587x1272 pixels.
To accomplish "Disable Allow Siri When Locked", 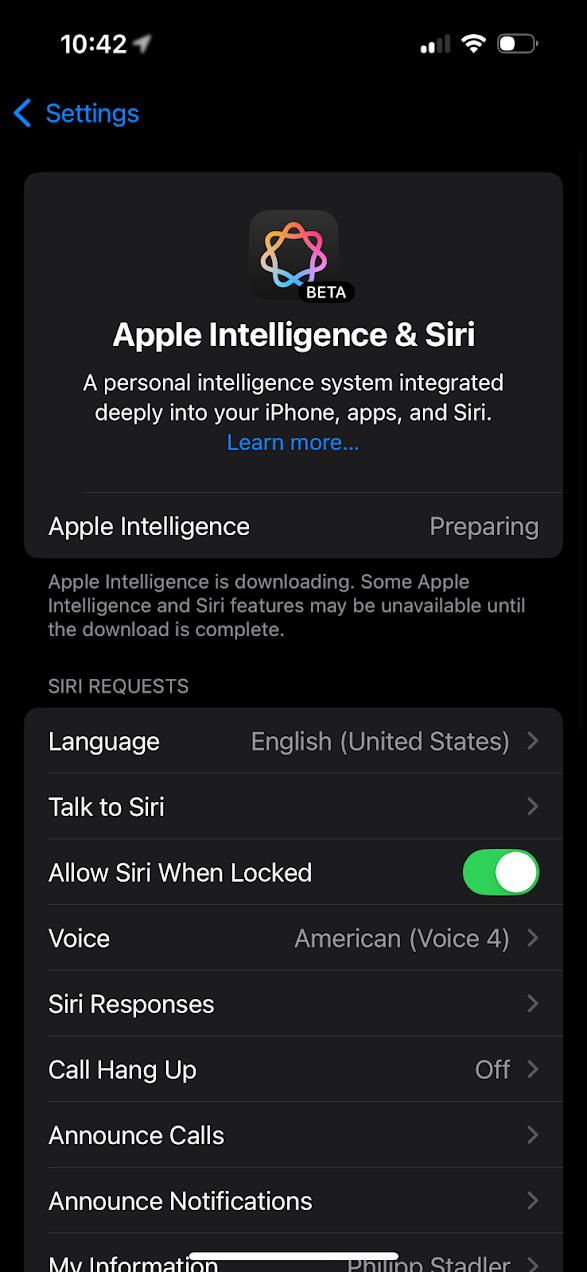I will click(501, 872).
